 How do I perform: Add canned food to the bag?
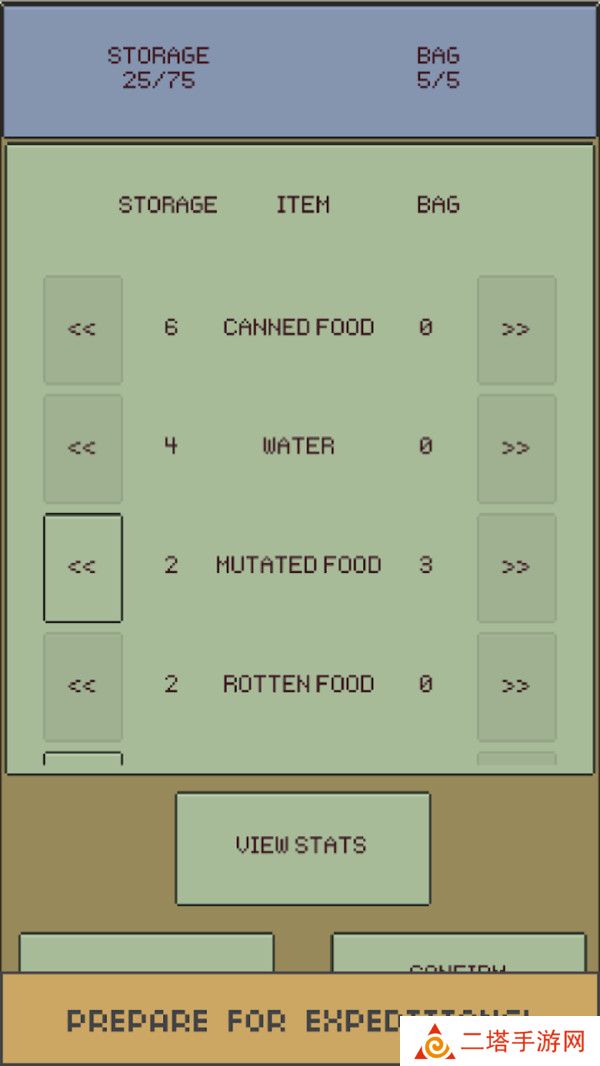(x=516, y=330)
